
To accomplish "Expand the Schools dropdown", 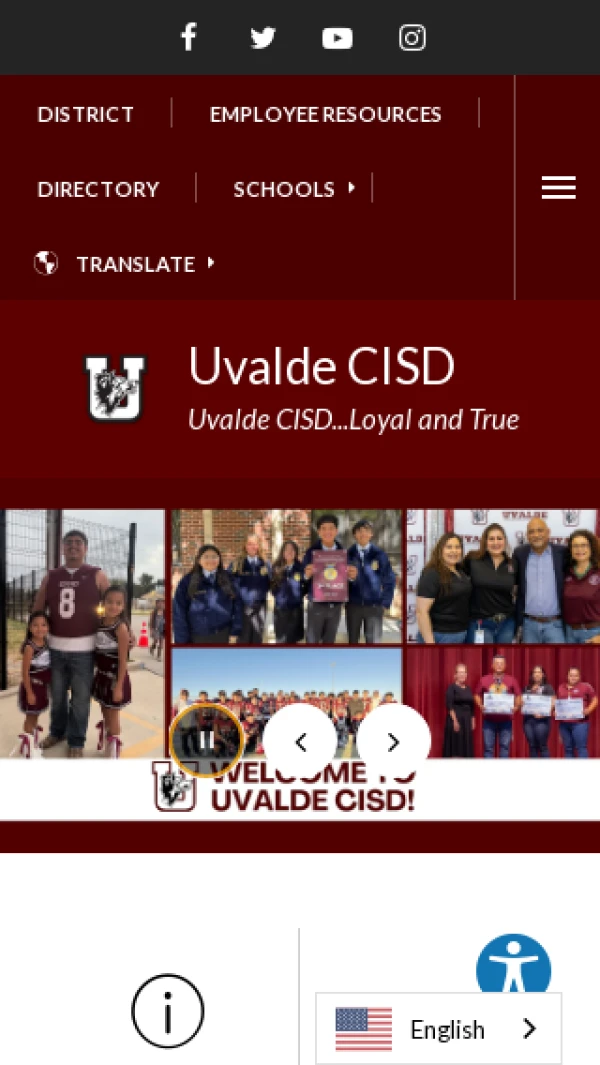I will (294, 189).
